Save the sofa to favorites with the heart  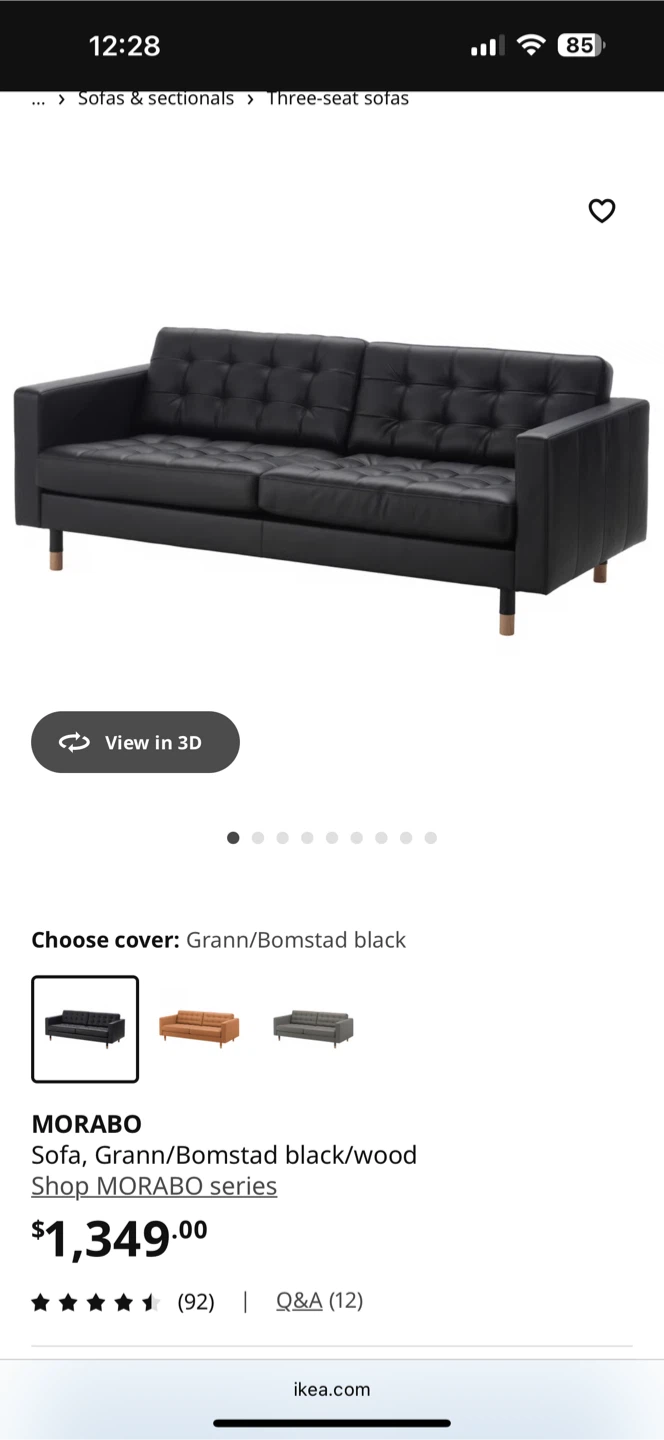(x=601, y=211)
